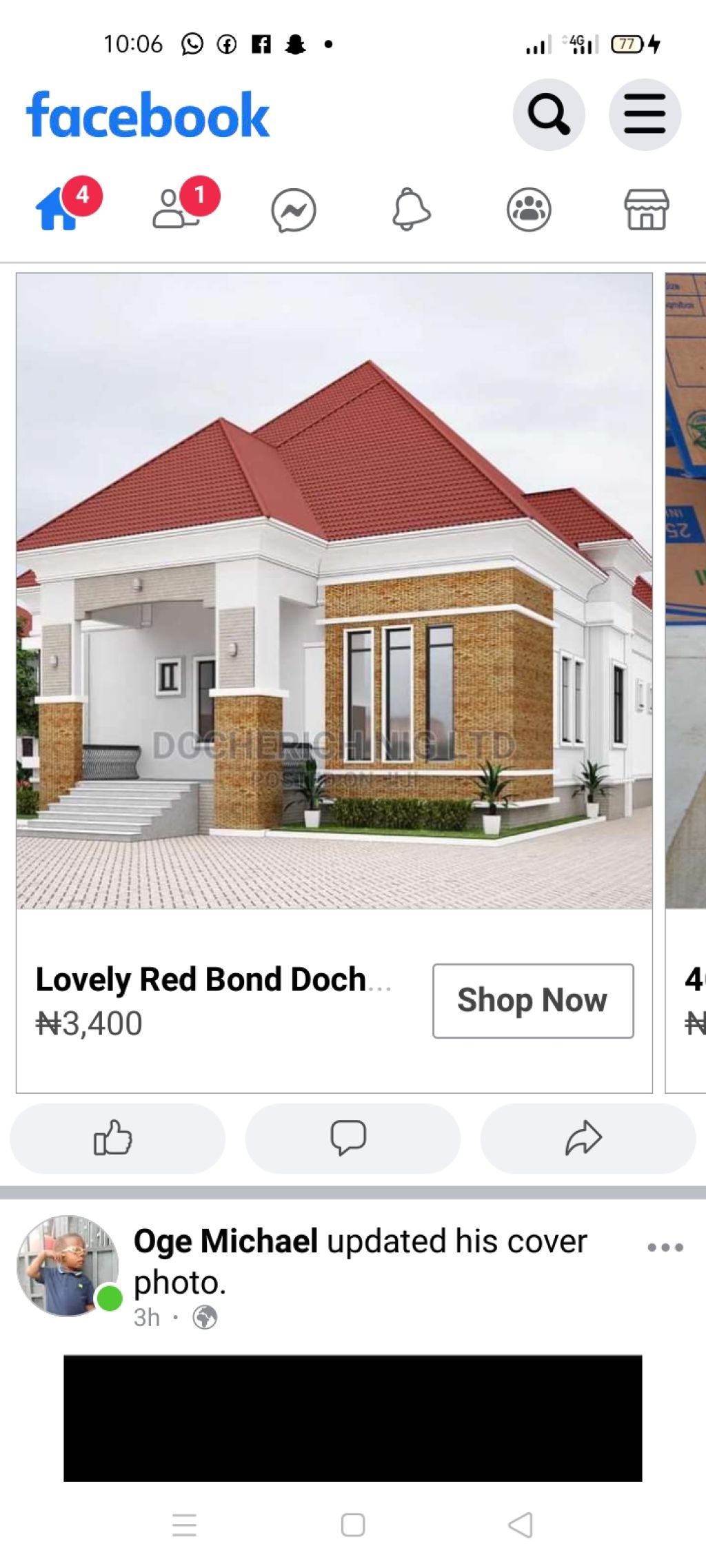This screenshot has height=1568, width=706.
Task: Open Oge Michael's profile picture
Action: click(x=67, y=1265)
